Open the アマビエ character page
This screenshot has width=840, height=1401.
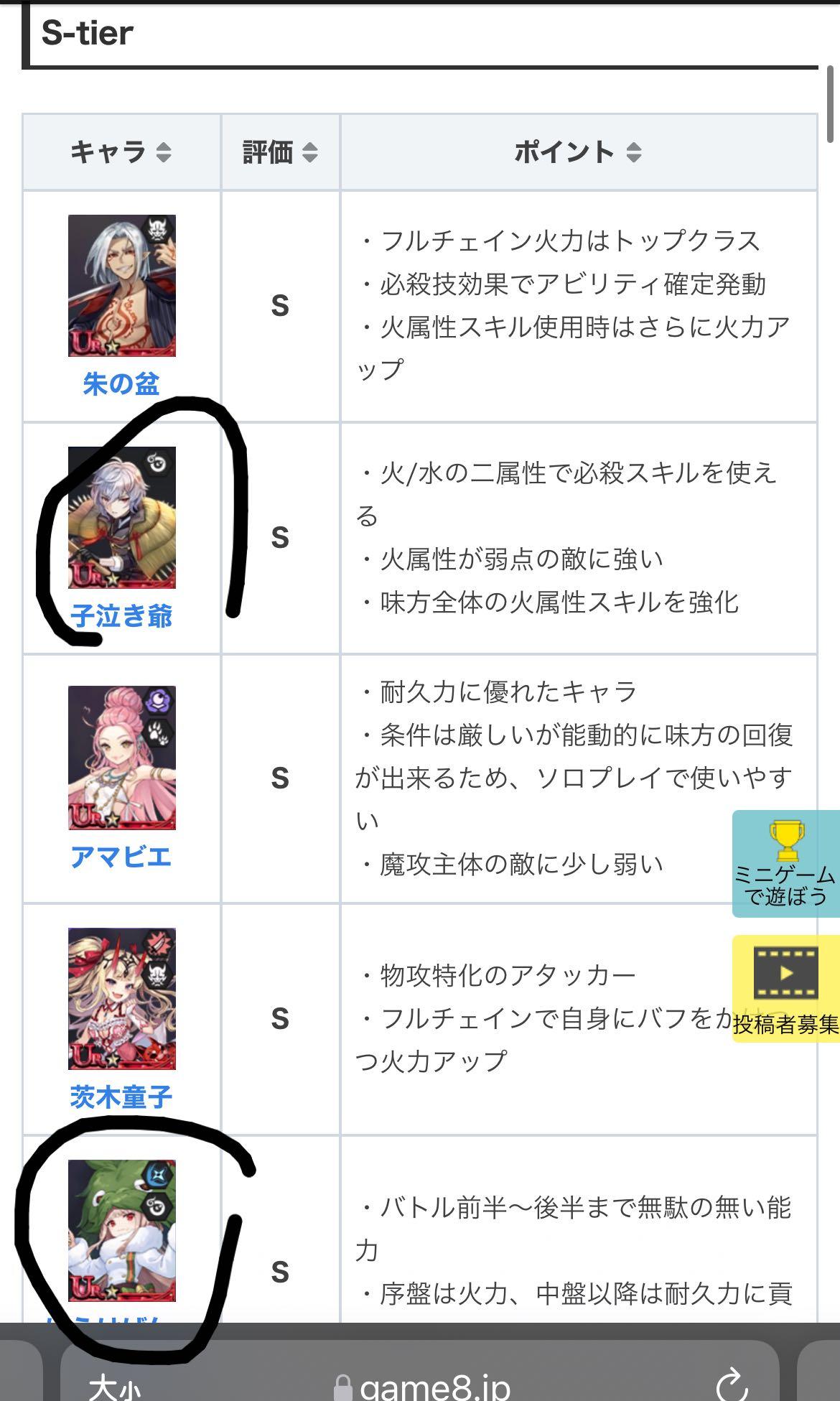click(121, 856)
